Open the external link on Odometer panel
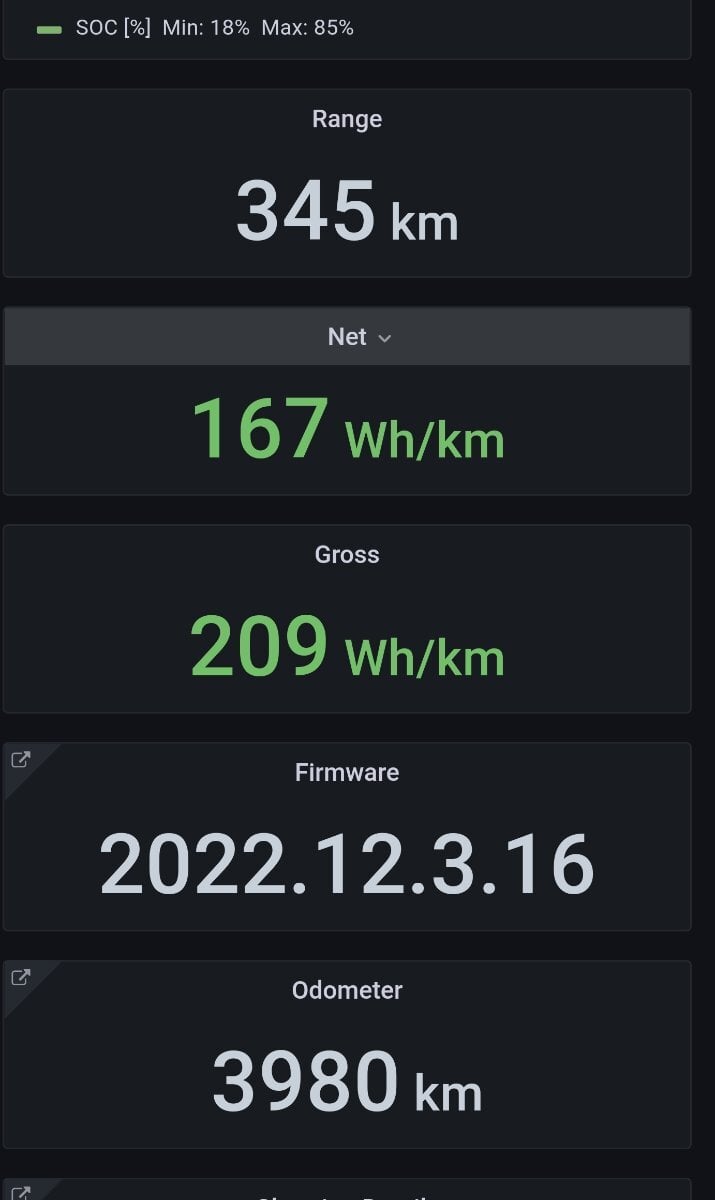This screenshot has width=715, height=1200. 20,978
